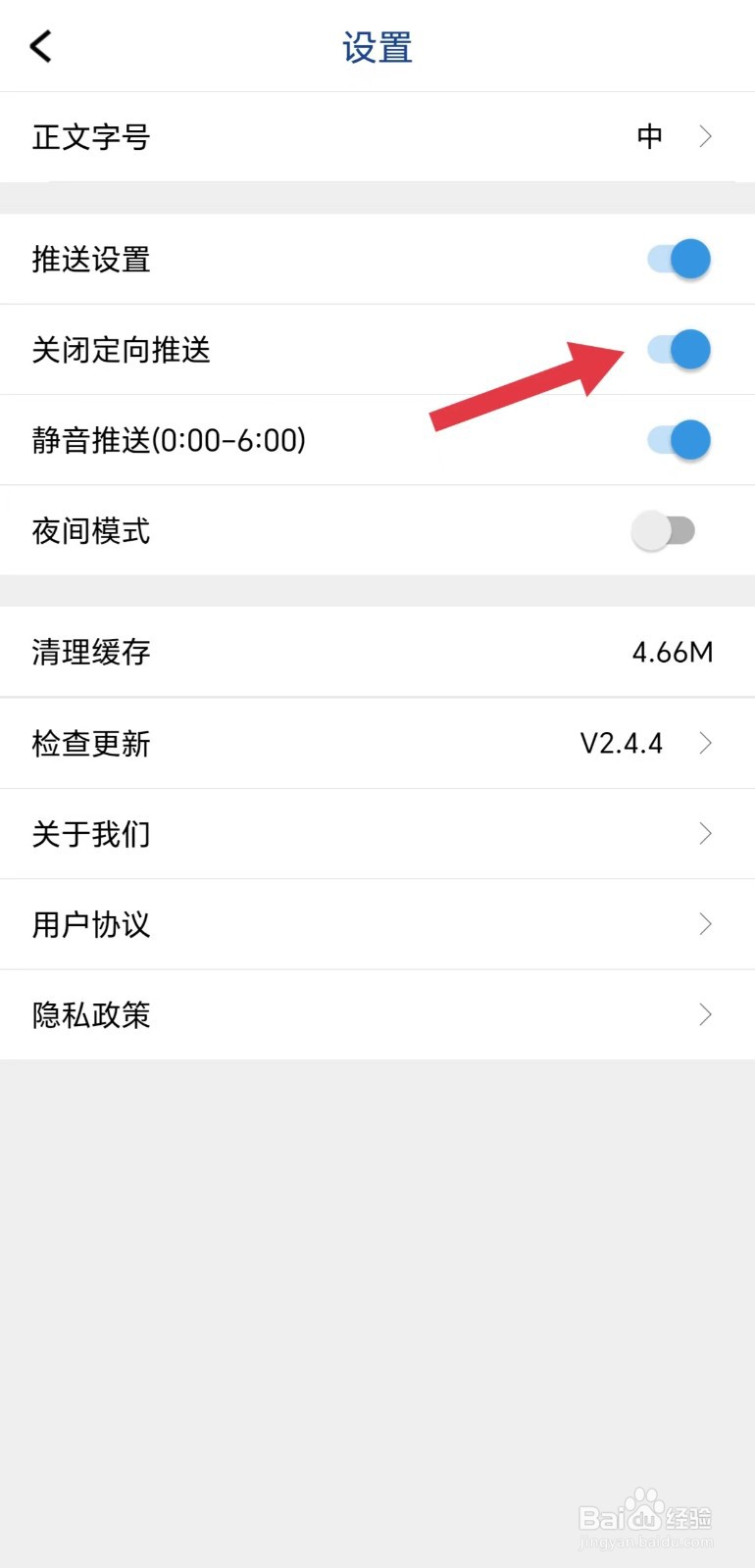Image resolution: width=755 pixels, height=1568 pixels.
Task: Expand the 隐私政策 privacy policy arrow
Action: [706, 1014]
